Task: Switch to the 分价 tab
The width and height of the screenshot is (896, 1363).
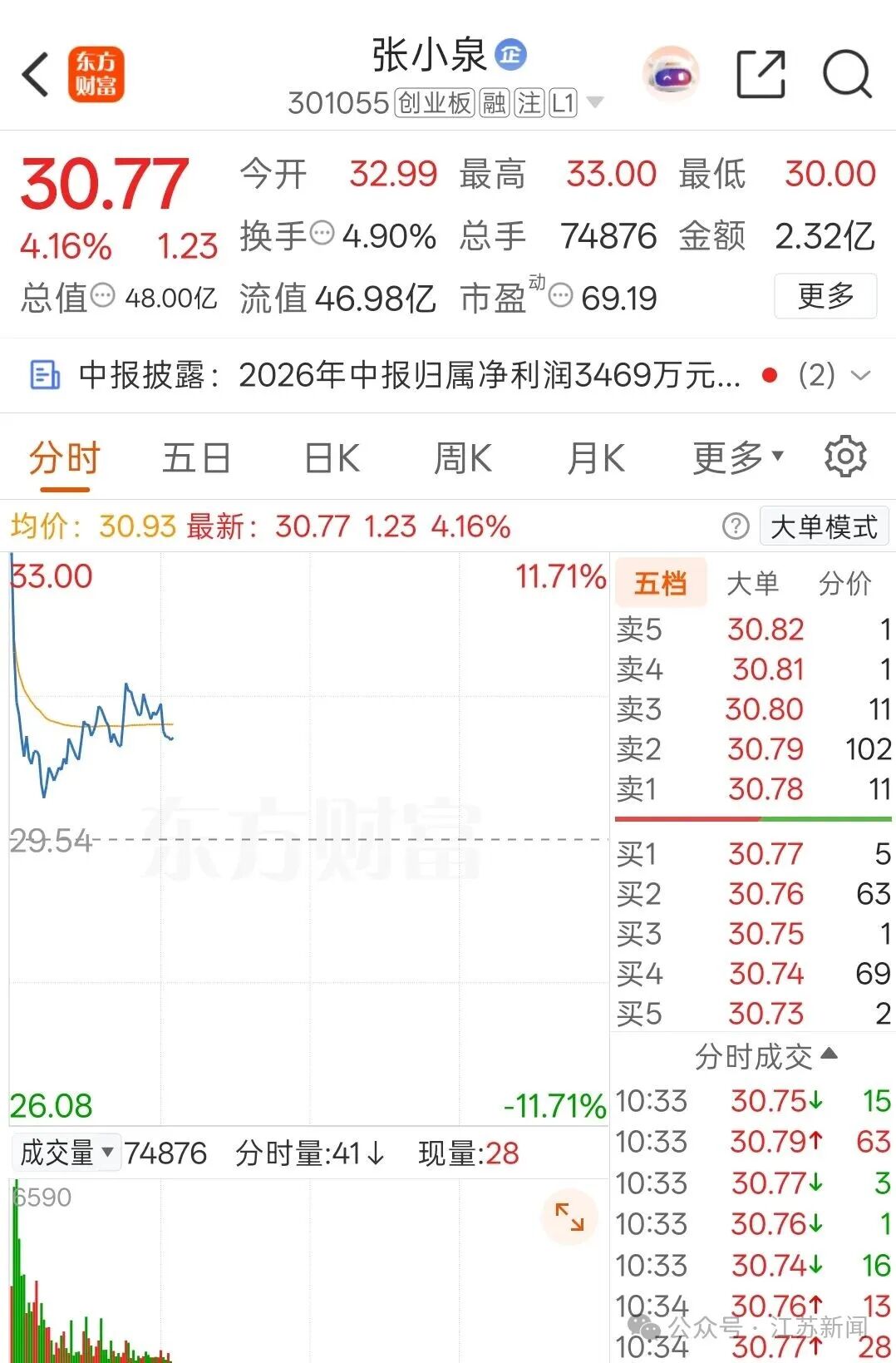Action: [845, 583]
